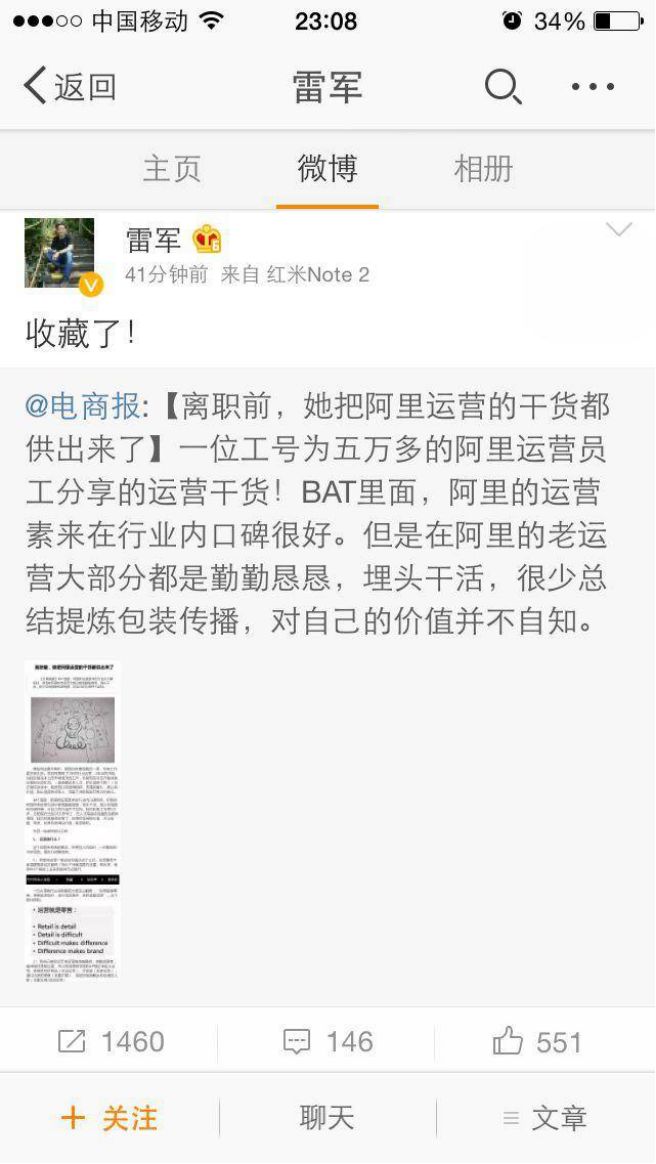Switch to the 主页 tab
Image resolution: width=656 pixels, height=1164 pixels.
172,168
